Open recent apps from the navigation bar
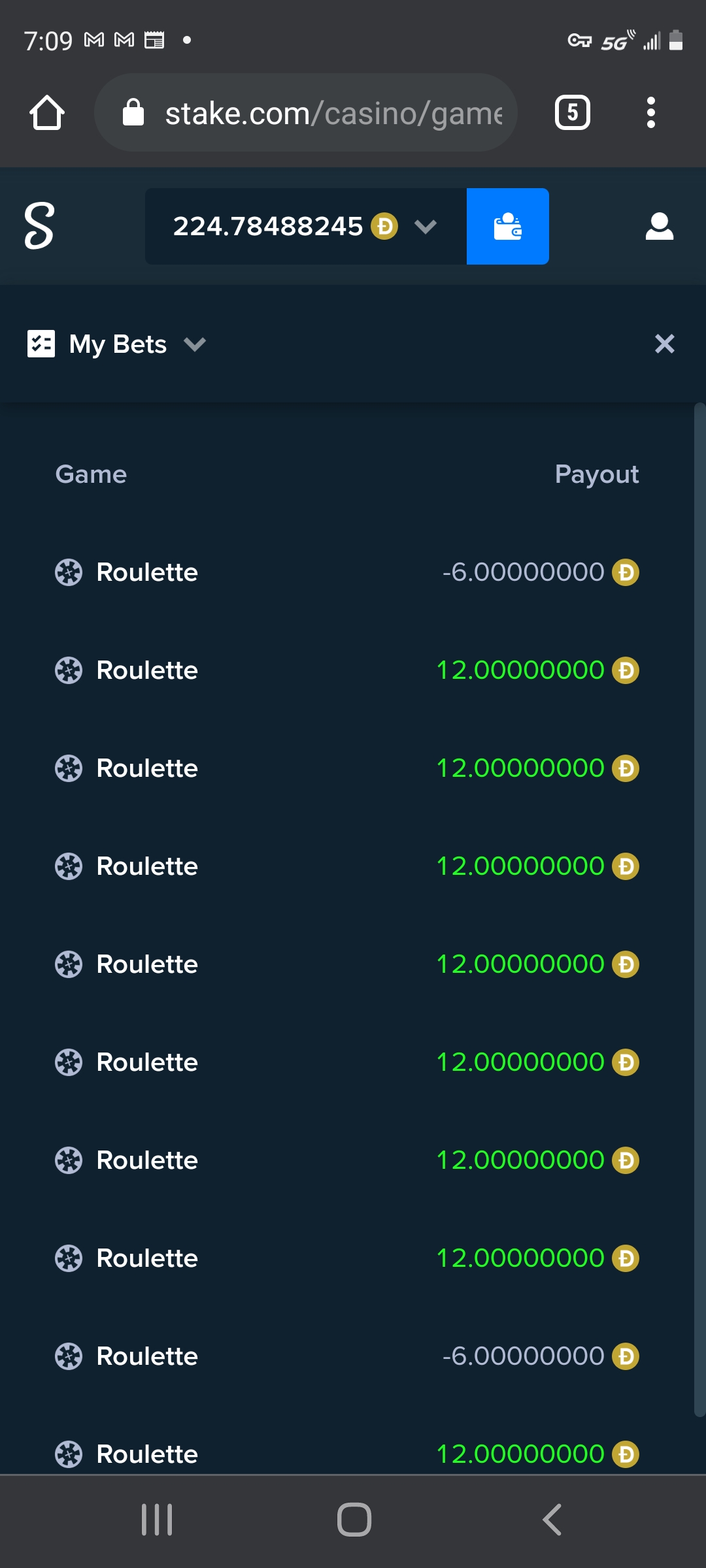The width and height of the screenshot is (706, 1568). (x=157, y=1520)
